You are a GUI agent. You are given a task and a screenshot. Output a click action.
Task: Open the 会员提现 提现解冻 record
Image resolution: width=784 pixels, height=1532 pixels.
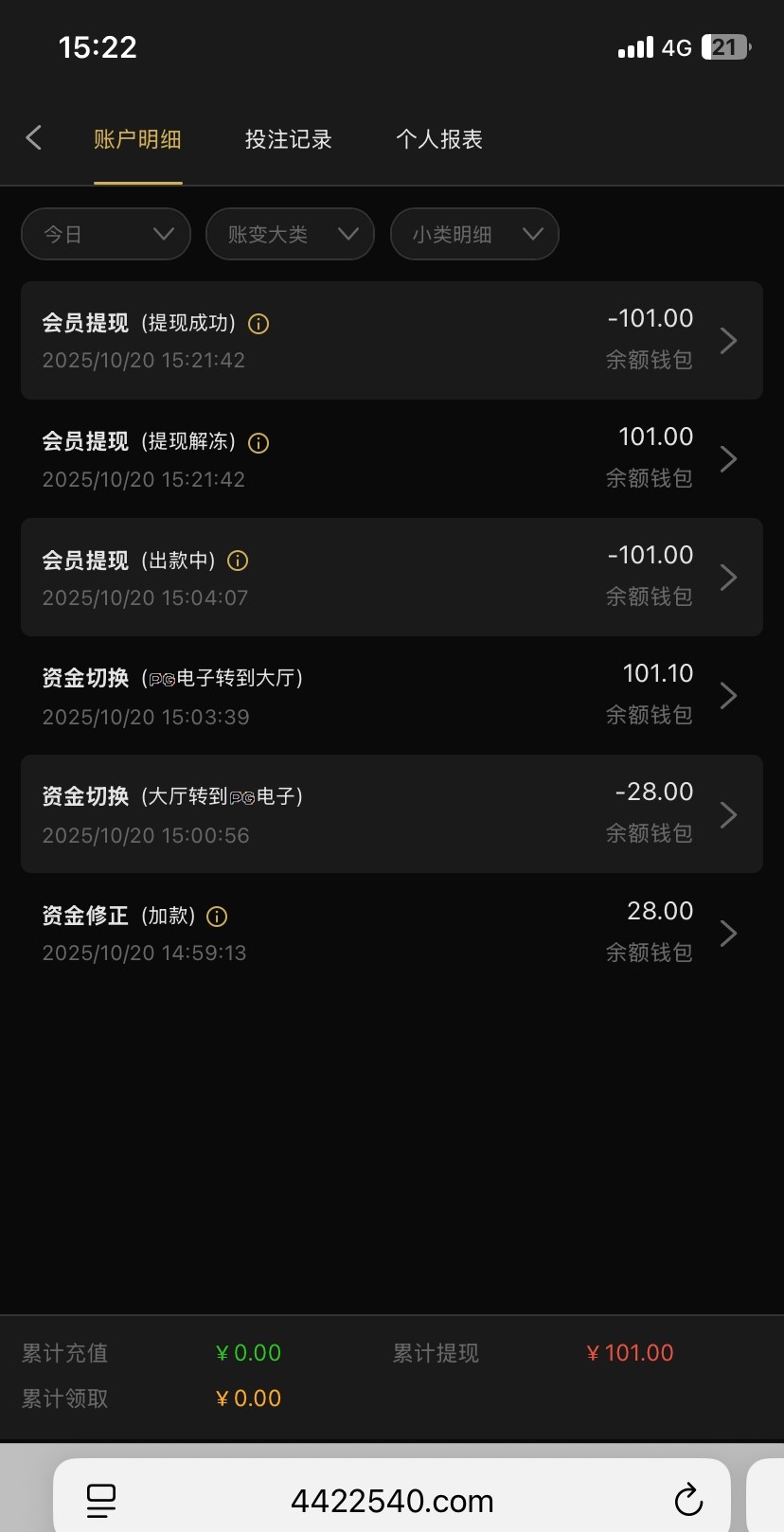391,458
